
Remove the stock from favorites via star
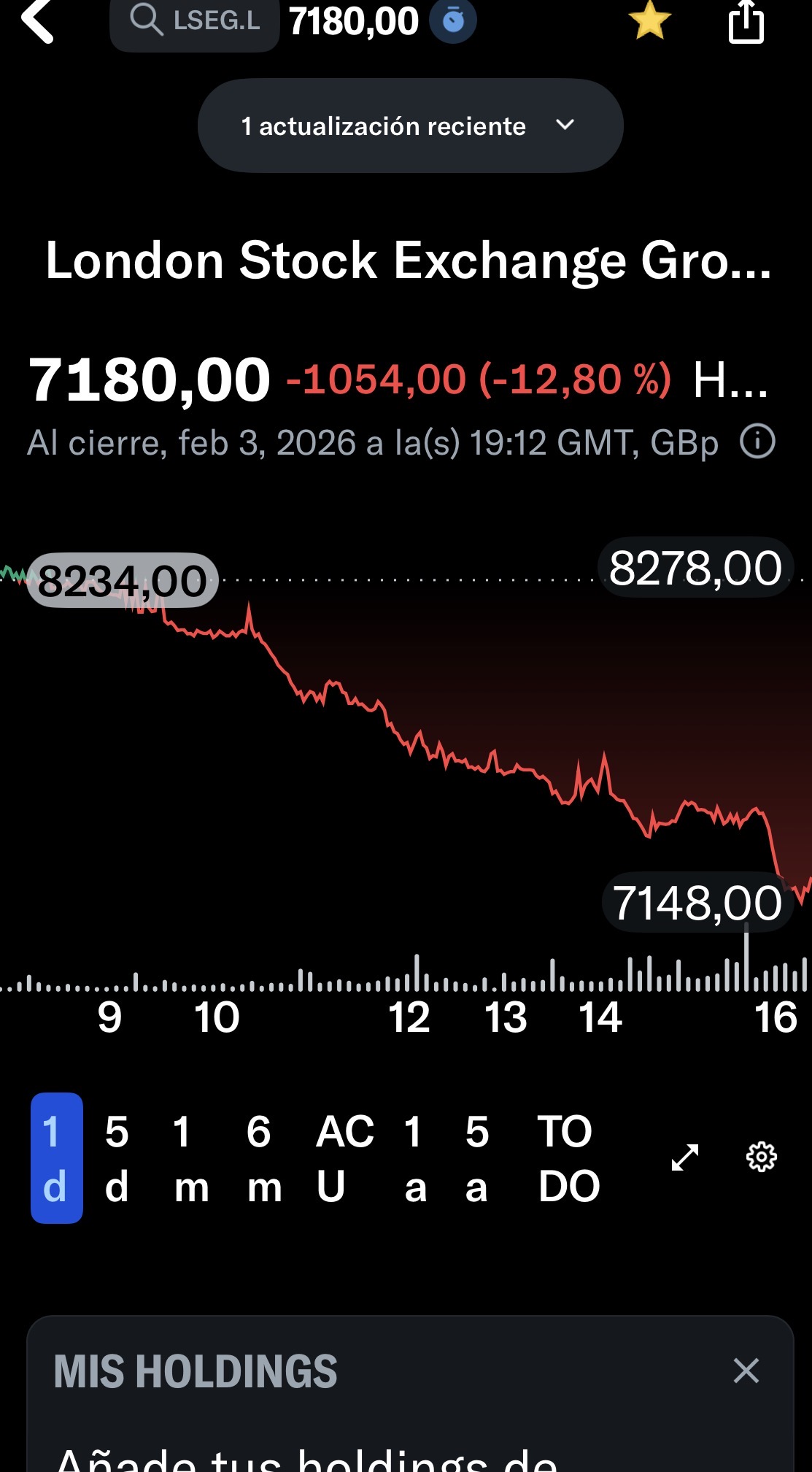coord(649,20)
